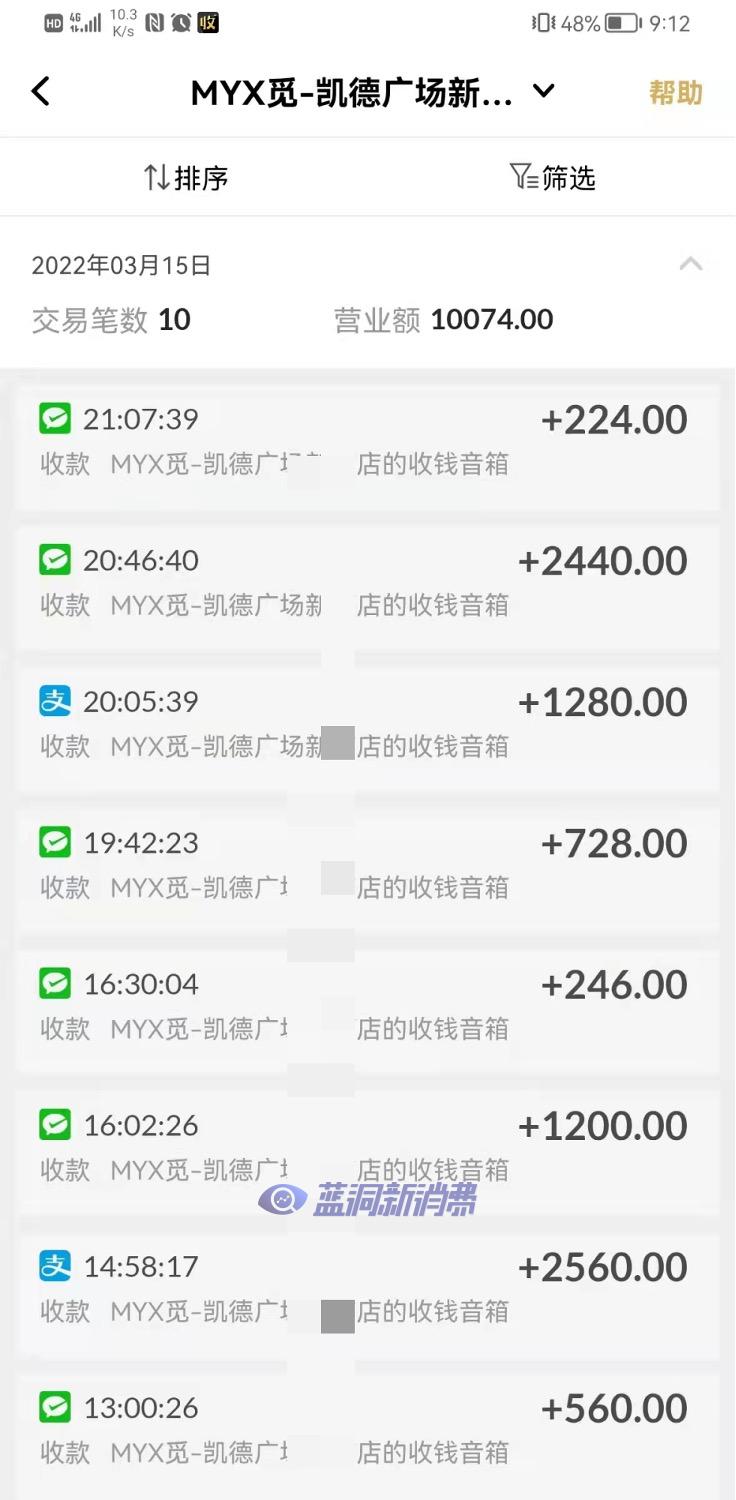Click the Alipay icon on the 14:58:17 row
Screen dimensions: 736x1500
click(x=54, y=1266)
